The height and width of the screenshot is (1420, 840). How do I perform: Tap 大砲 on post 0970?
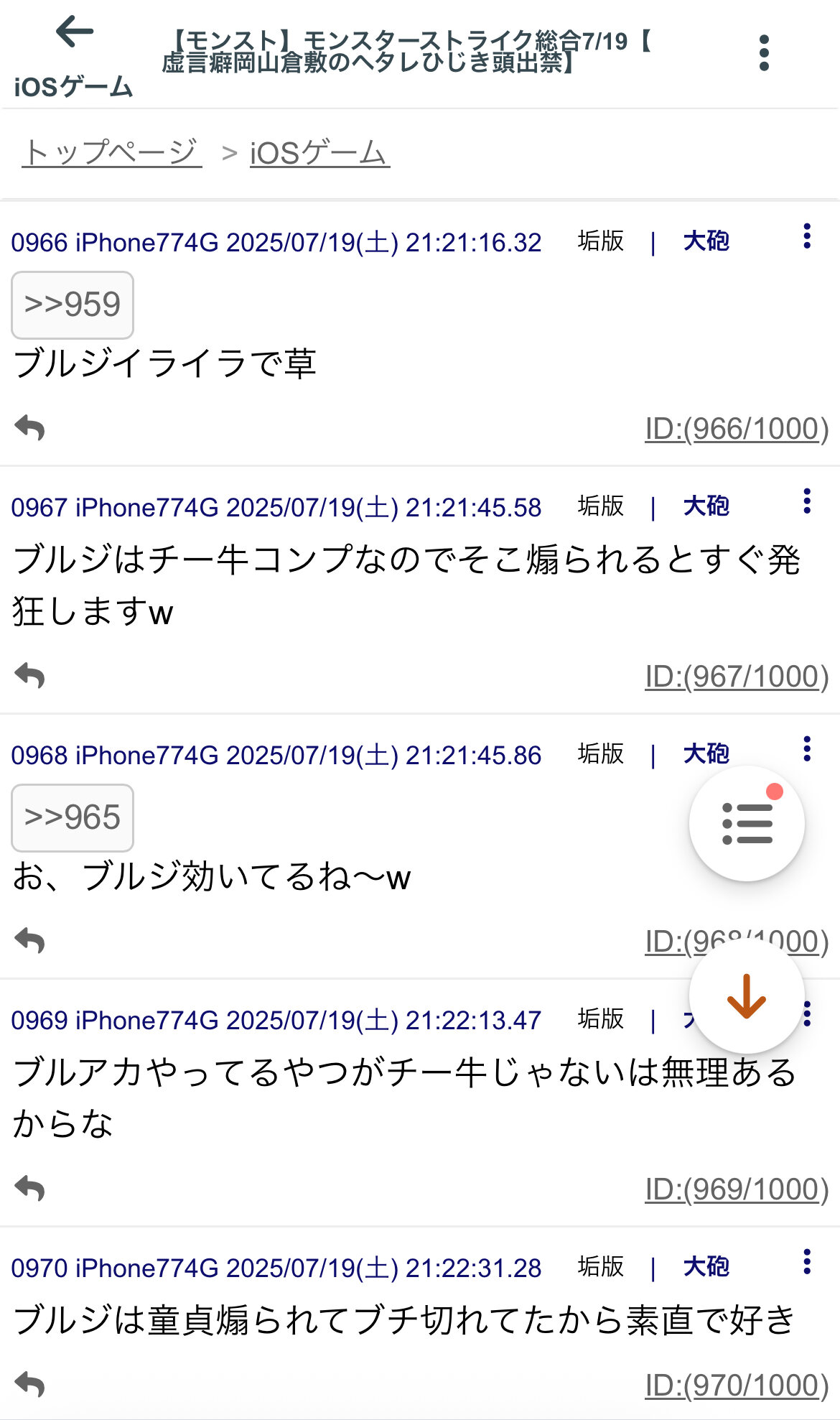tap(706, 1266)
